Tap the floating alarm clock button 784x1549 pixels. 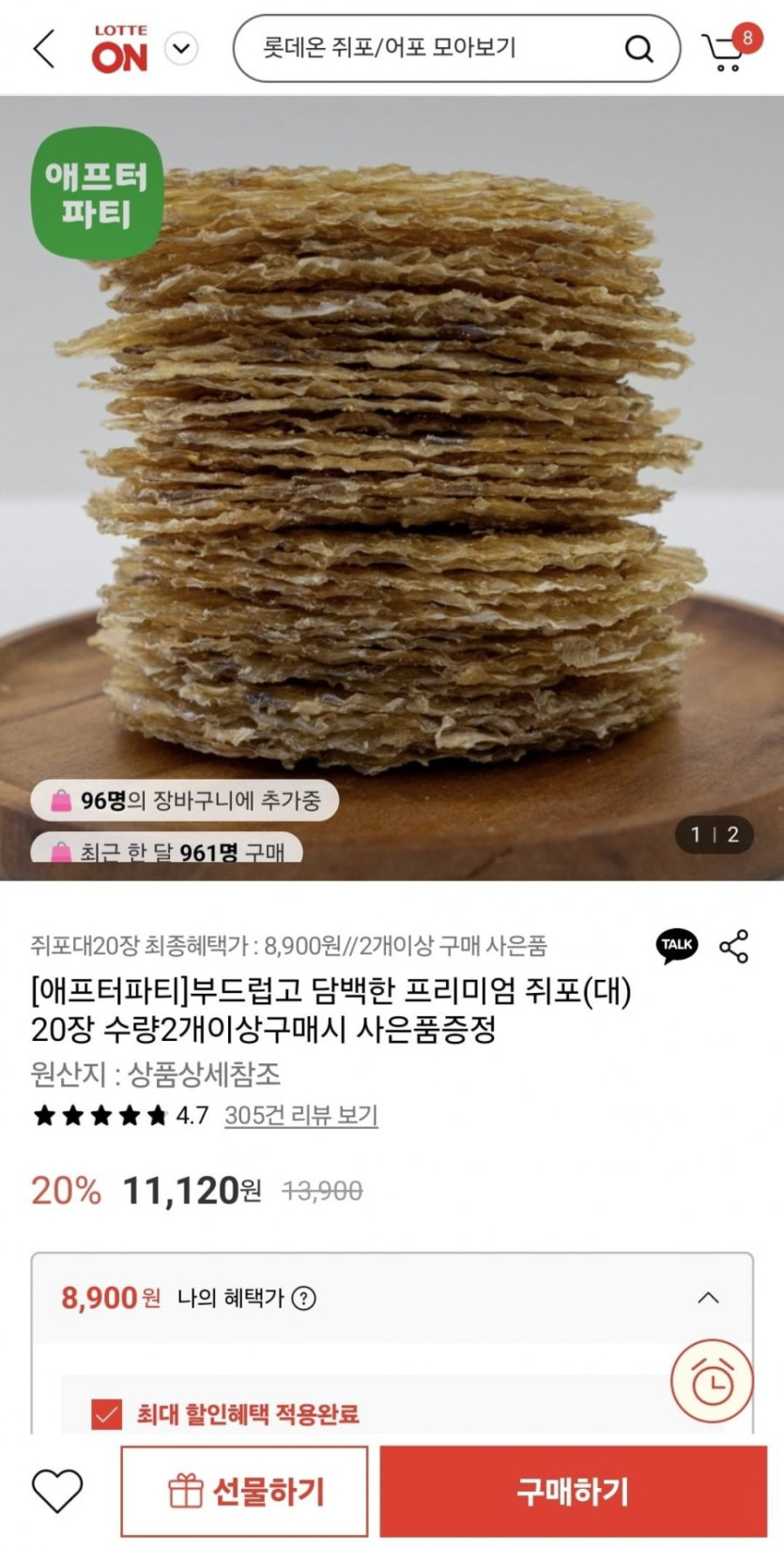[x=712, y=1381]
